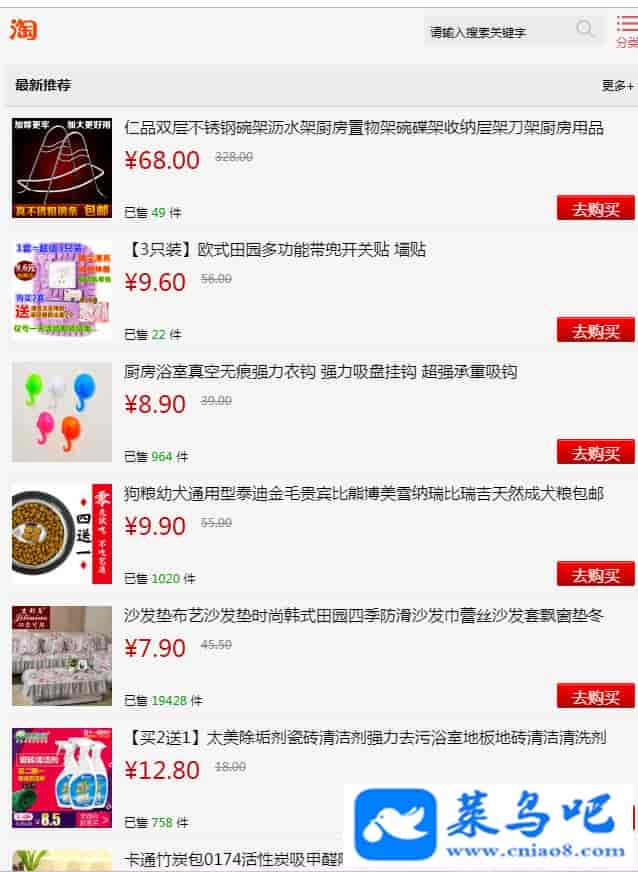Open the 仁品双层不锈钢碗架 product listing

tap(364, 128)
